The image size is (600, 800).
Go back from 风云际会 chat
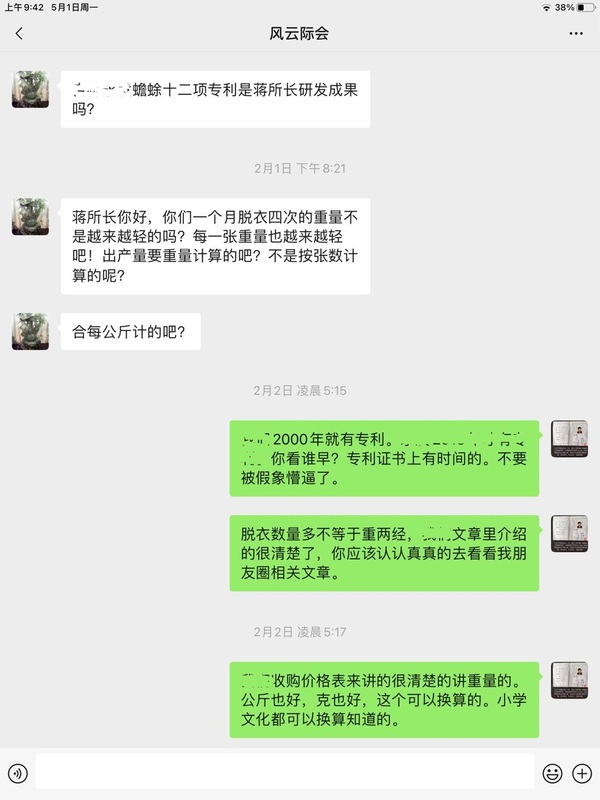(19, 33)
